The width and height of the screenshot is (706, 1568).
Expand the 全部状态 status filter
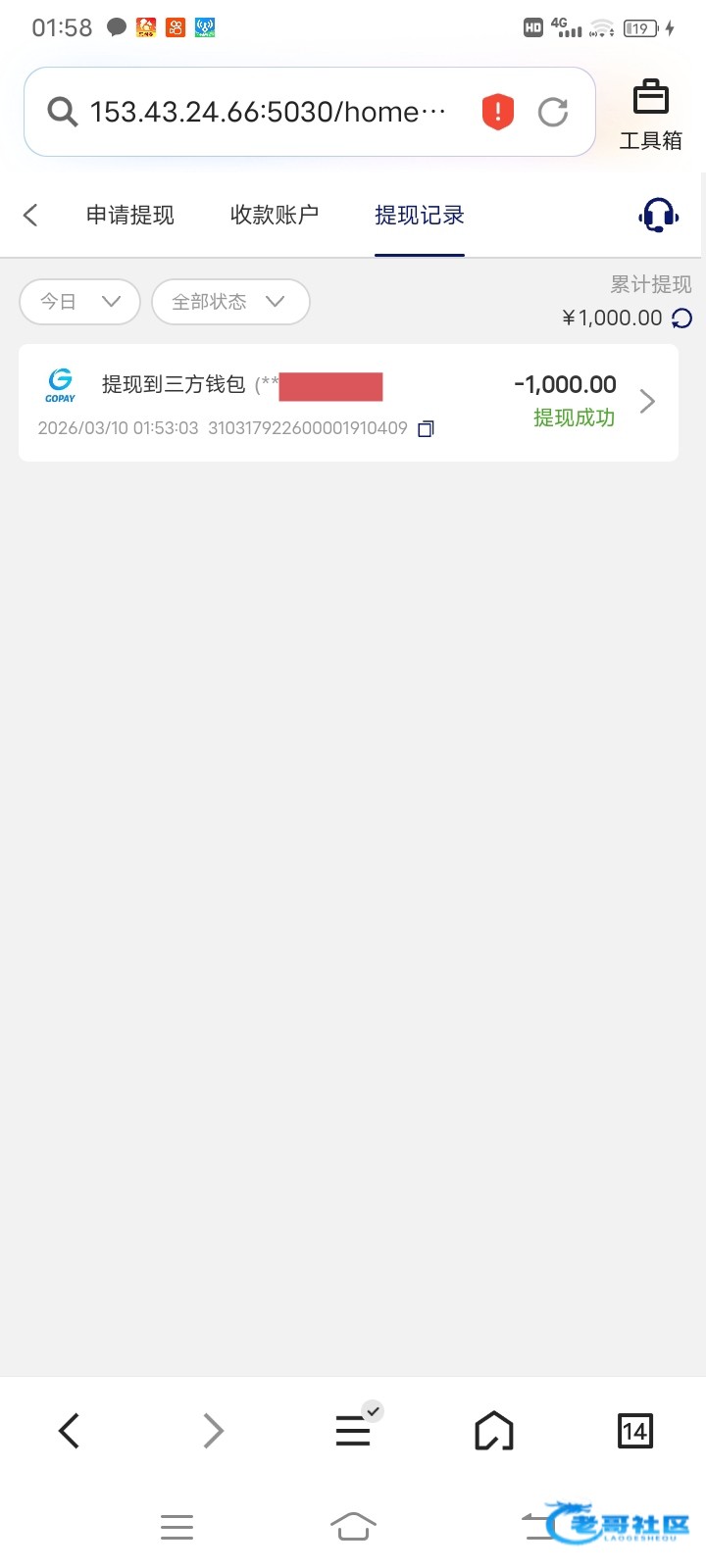(230, 301)
